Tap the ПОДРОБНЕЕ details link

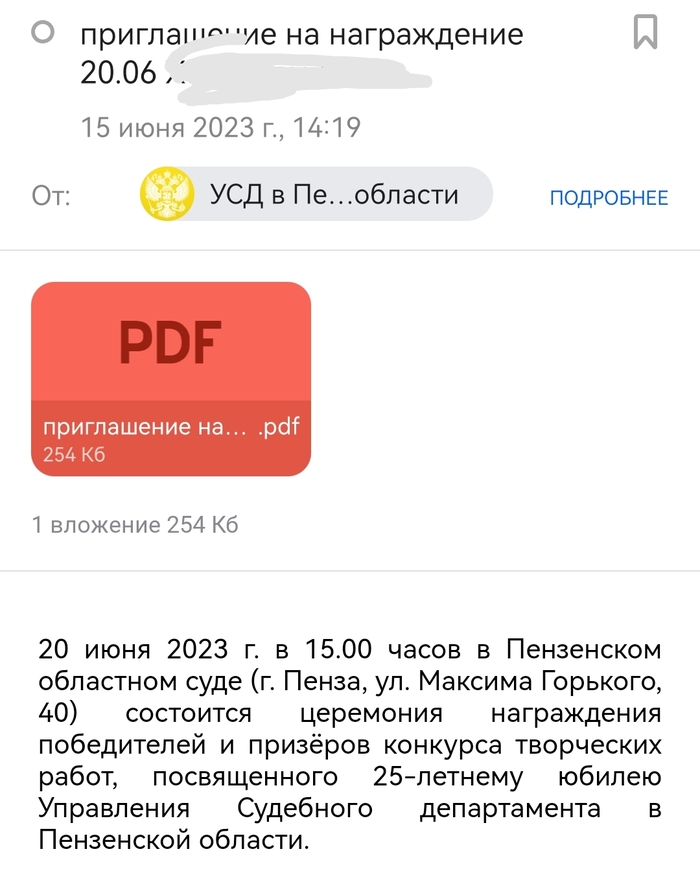(608, 197)
